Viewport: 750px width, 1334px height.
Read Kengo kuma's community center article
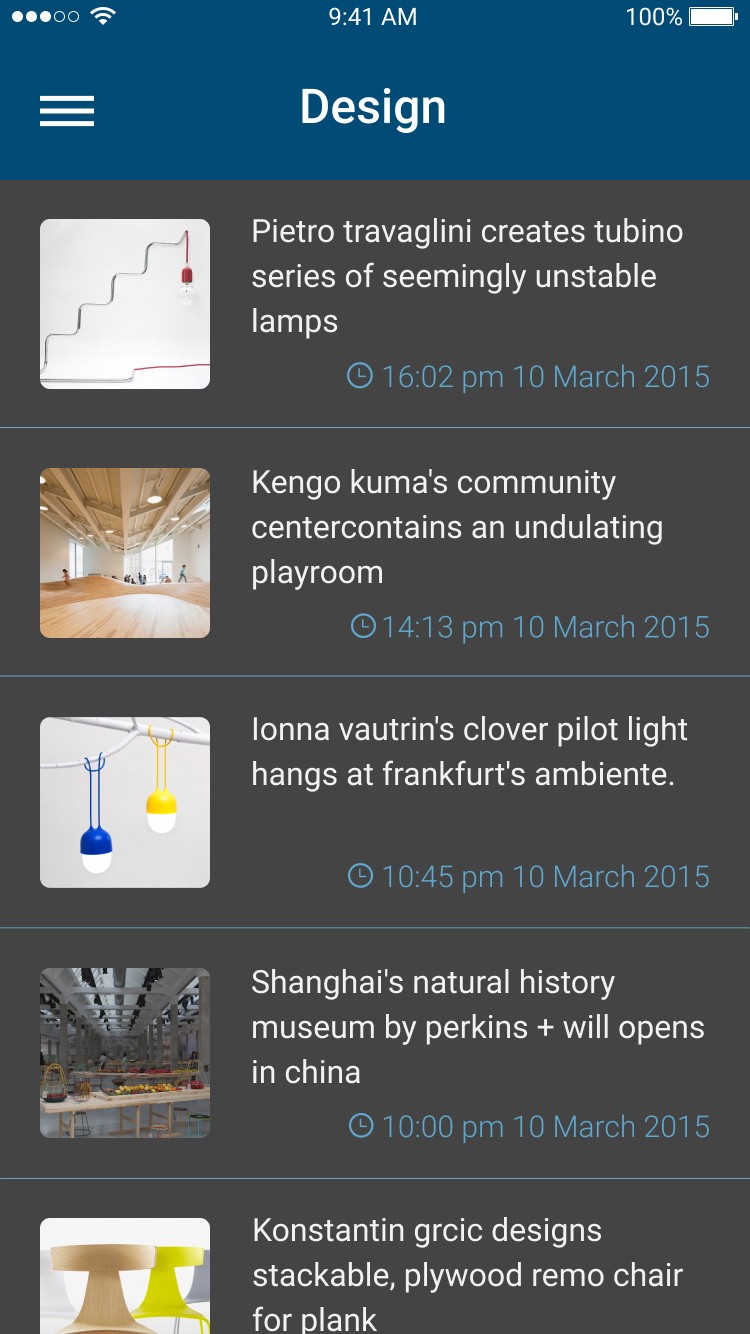click(456, 527)
